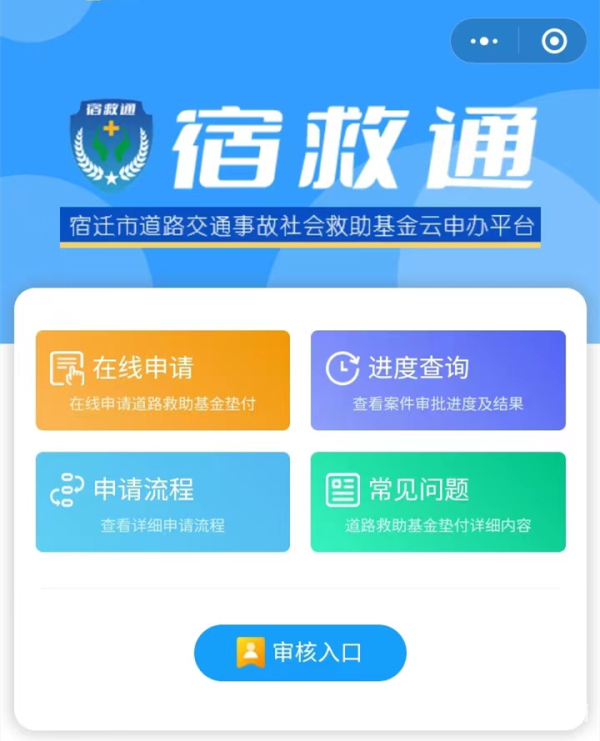The image size is (600, 741).
Task: Tap the 审核入口 button
Action: pos(300,653)
